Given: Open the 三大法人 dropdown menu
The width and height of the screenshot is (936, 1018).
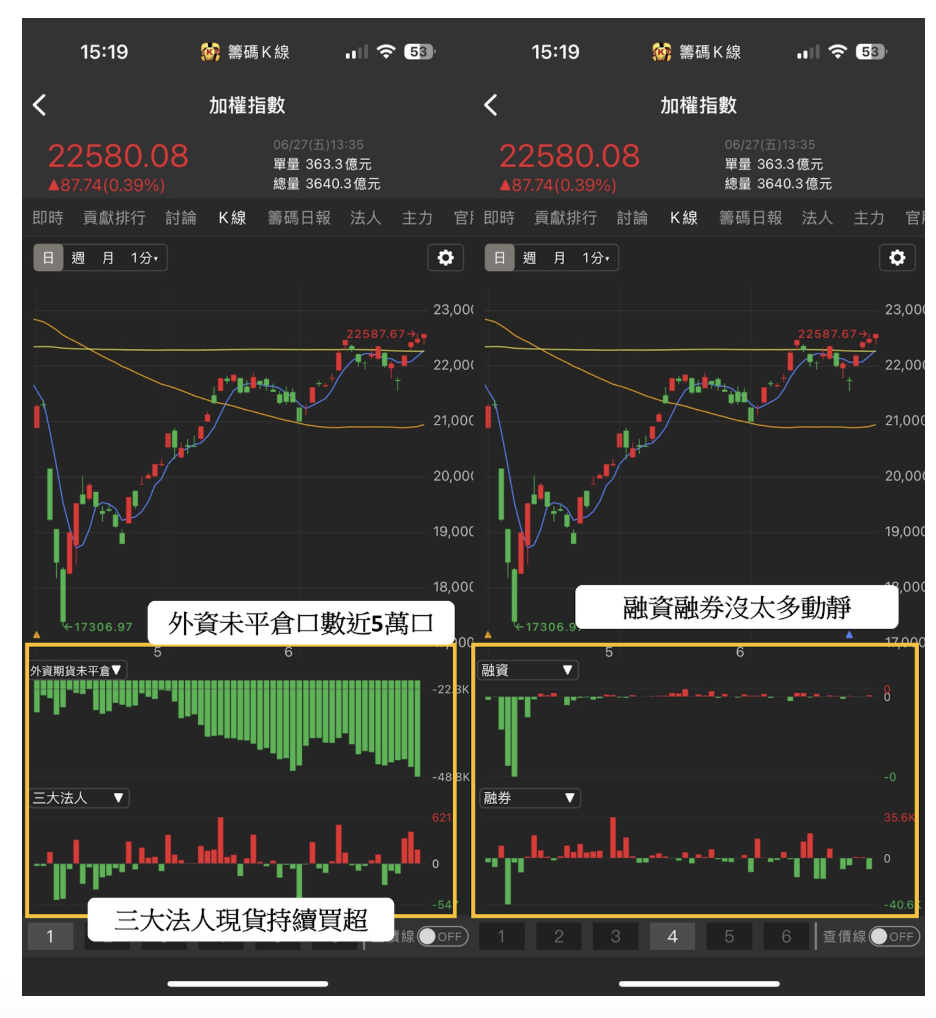Looking at the screenshot, I should [80, 798].
